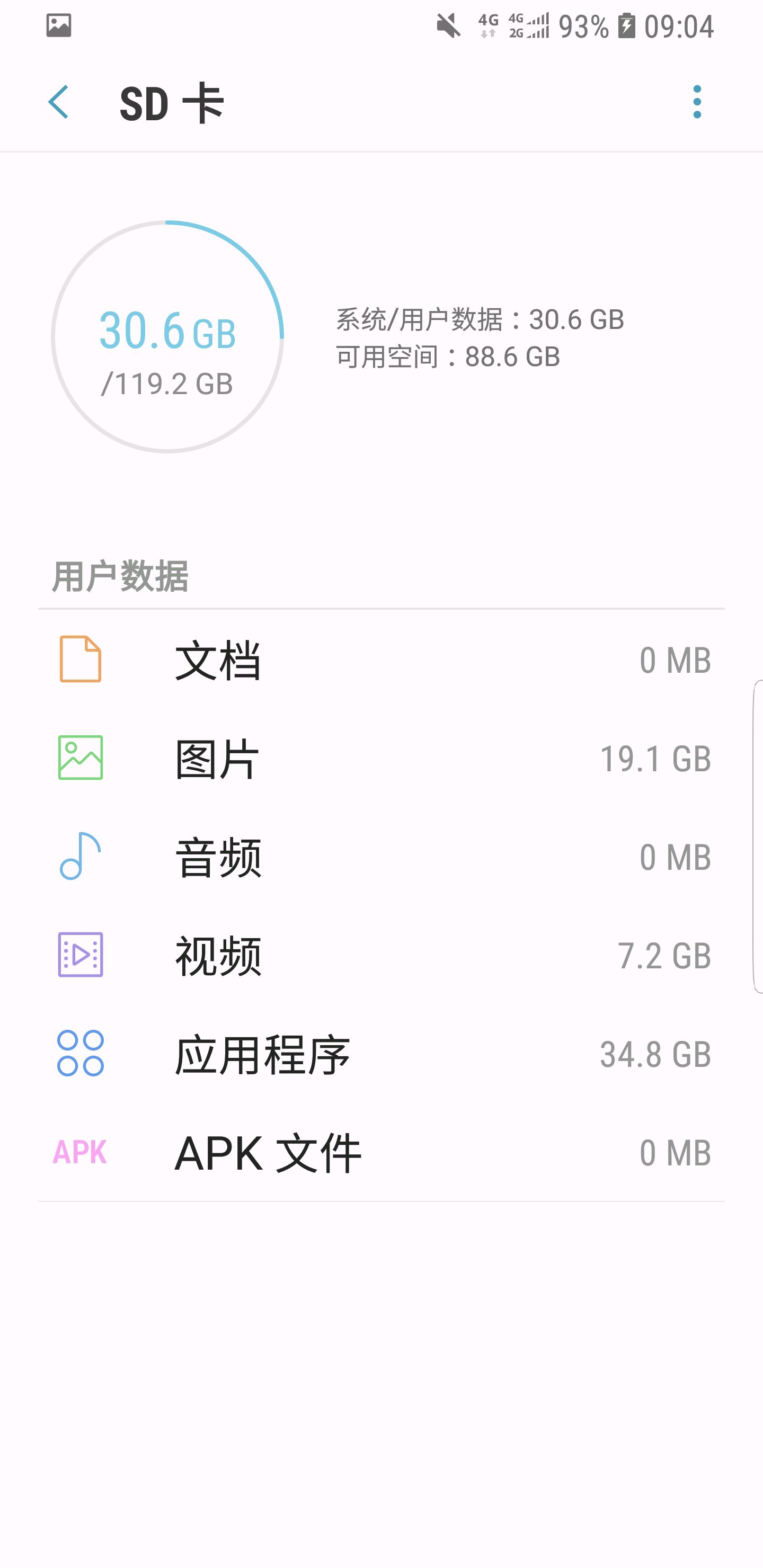Image resolution: width=763 pixels, height=1568 pixels.
Task: Open the 视频 storage row
Action: point(381,955)
